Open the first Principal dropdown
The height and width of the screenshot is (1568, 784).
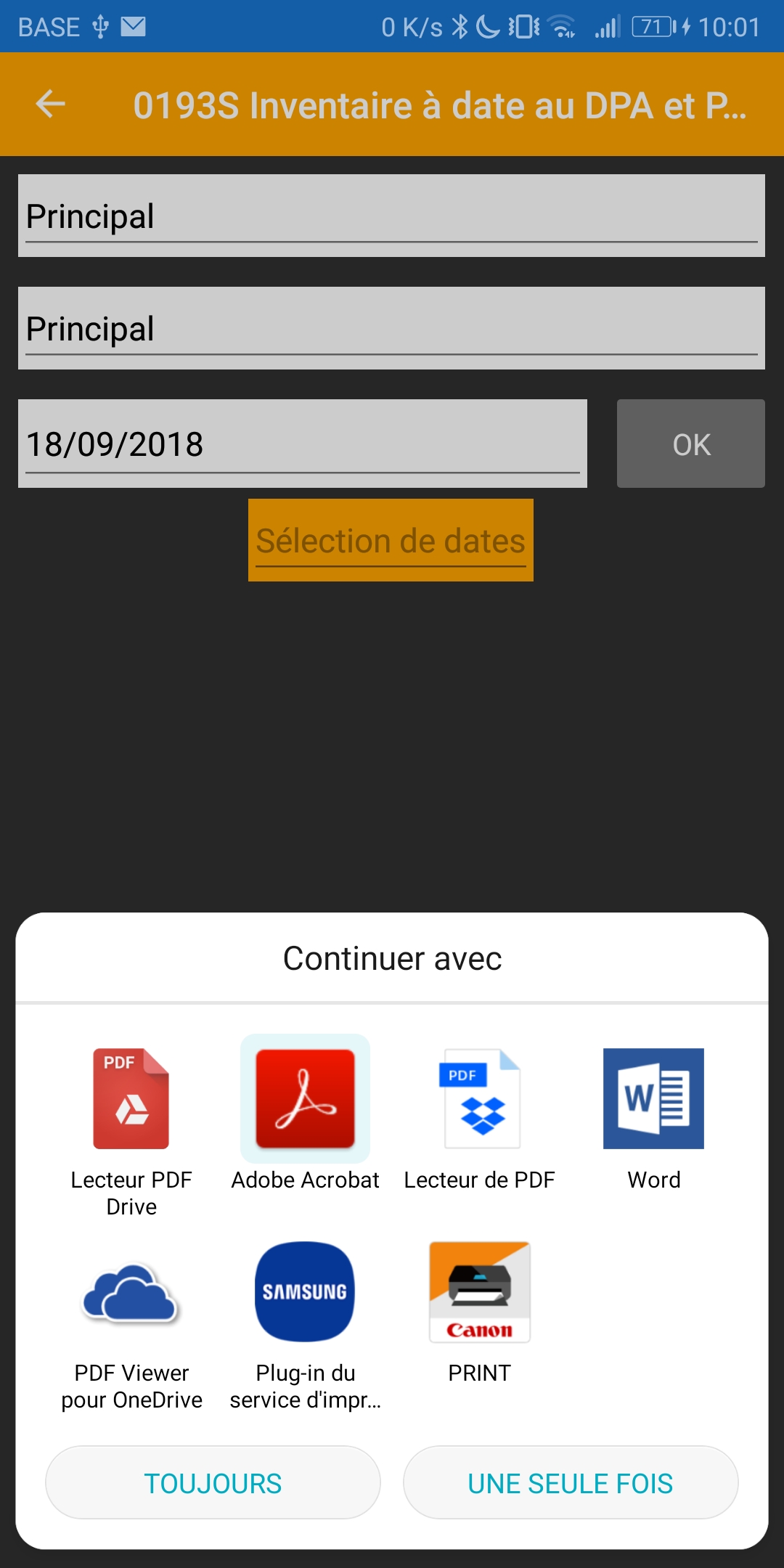391,216
